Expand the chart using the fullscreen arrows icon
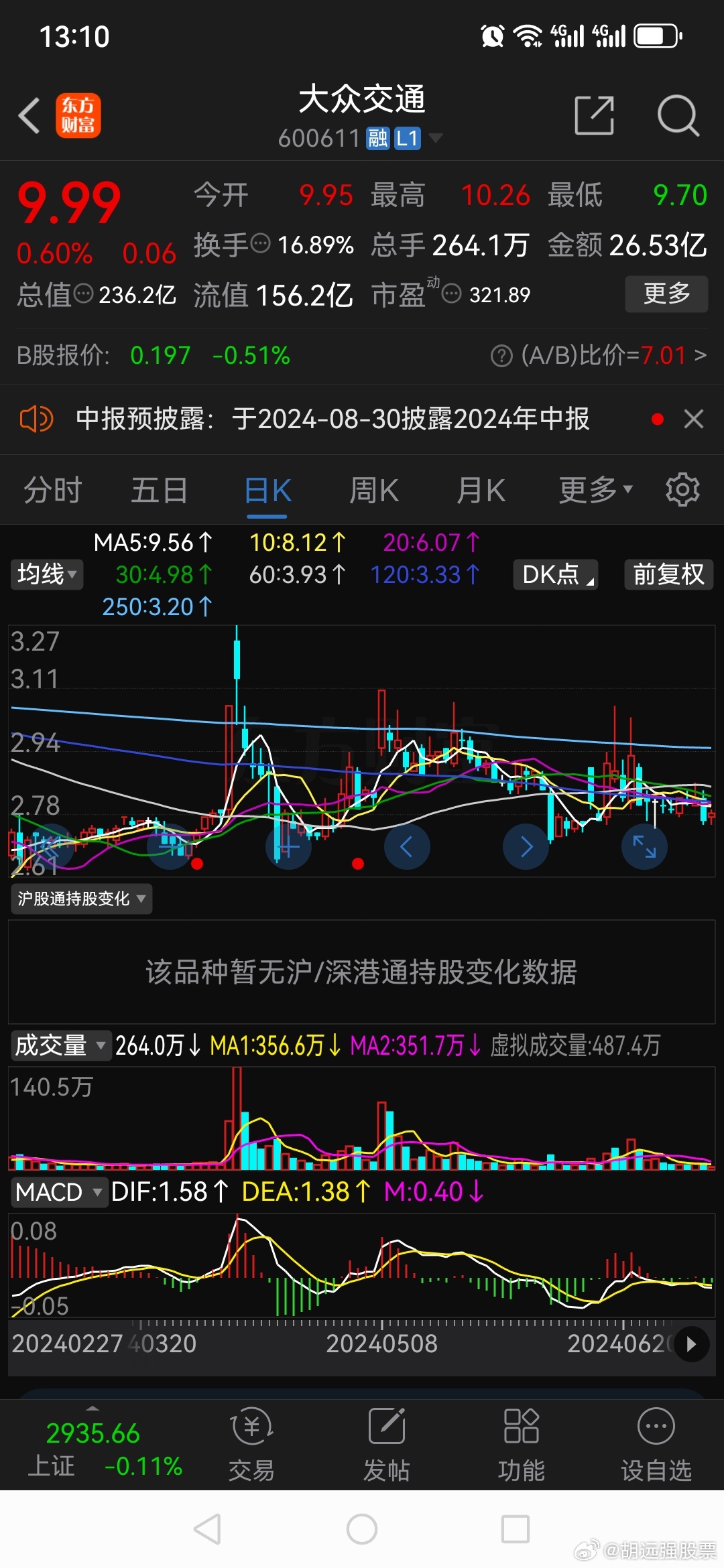 click(x=644, y=846)
